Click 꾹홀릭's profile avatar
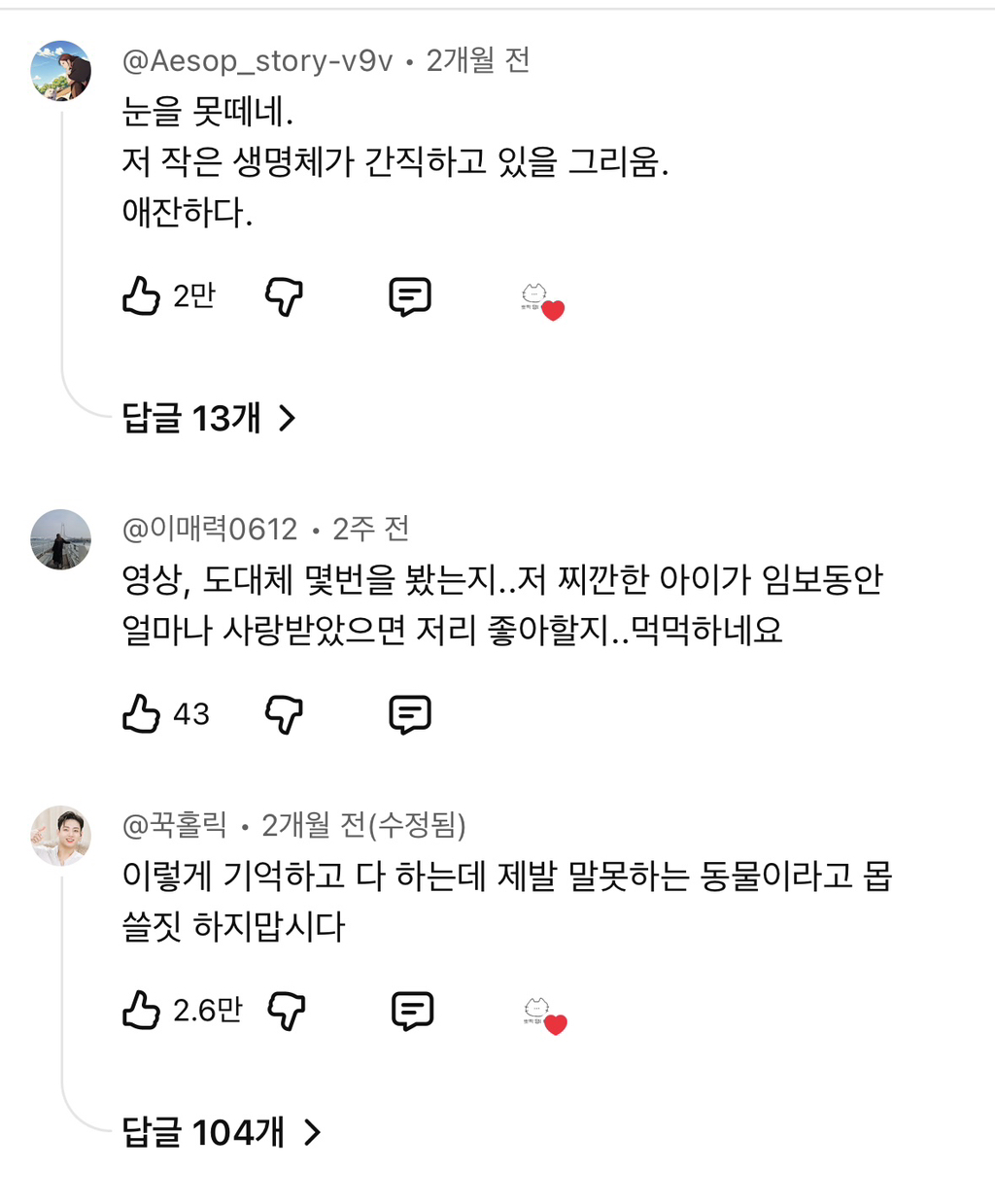 pos(60,834)
